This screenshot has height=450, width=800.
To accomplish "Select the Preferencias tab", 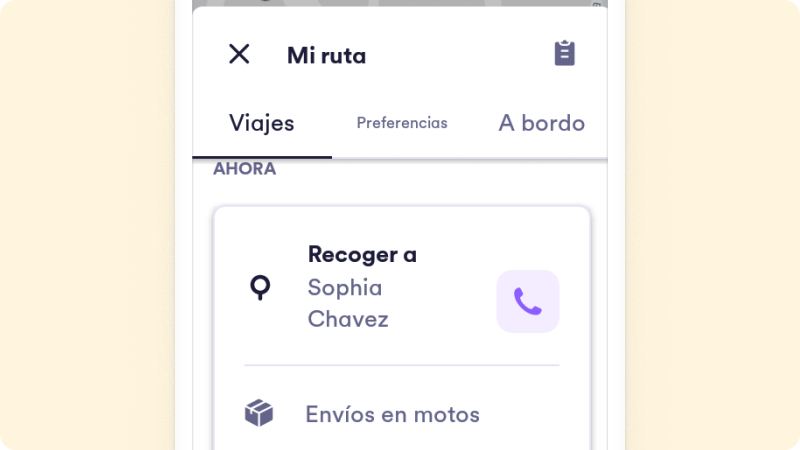I will (x=402, y=124).
